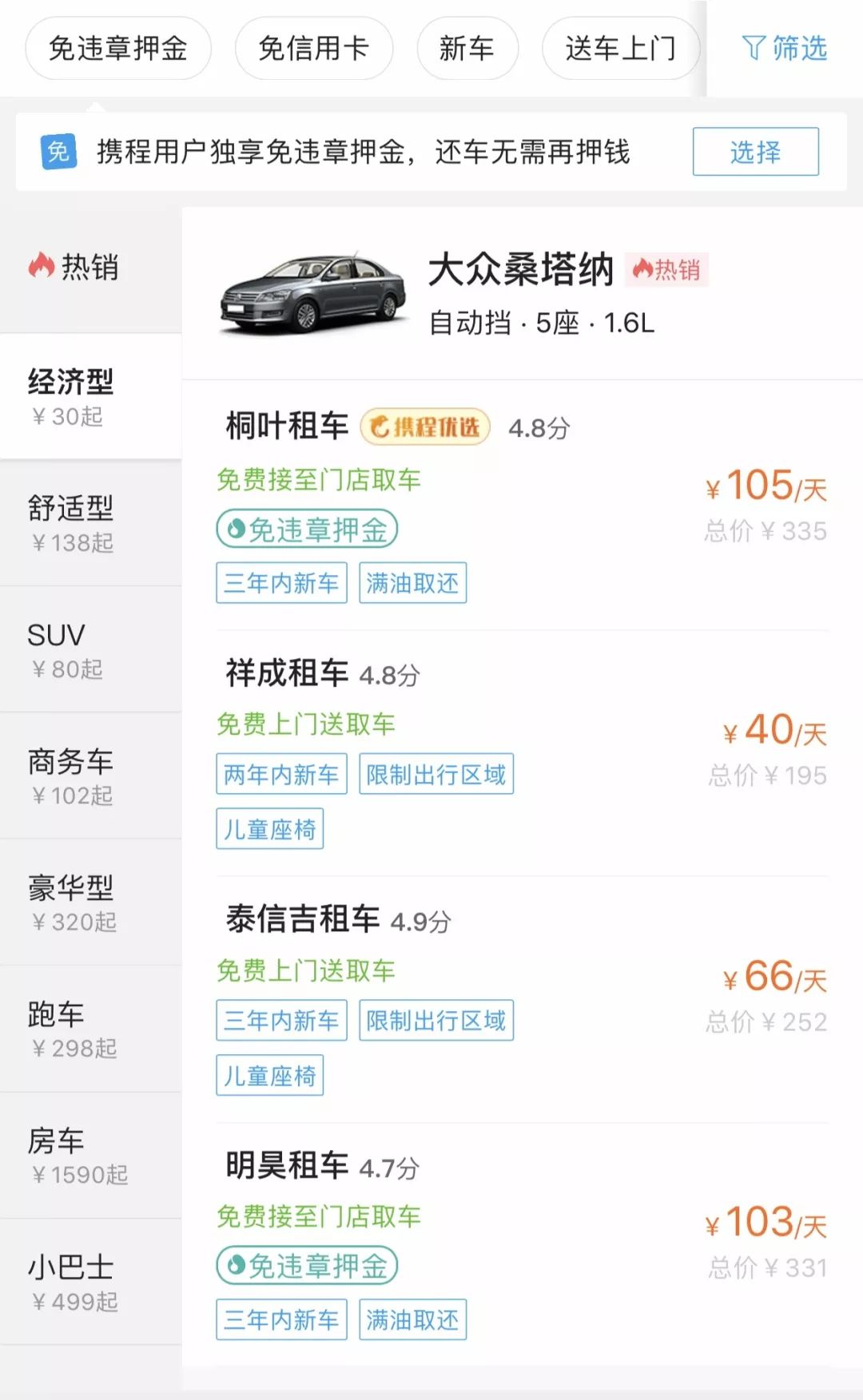Viewport: 863px width, 1400px height.
Task: Click the 热销 flame badge beside 大众桑塔纳
Action: 668,271
